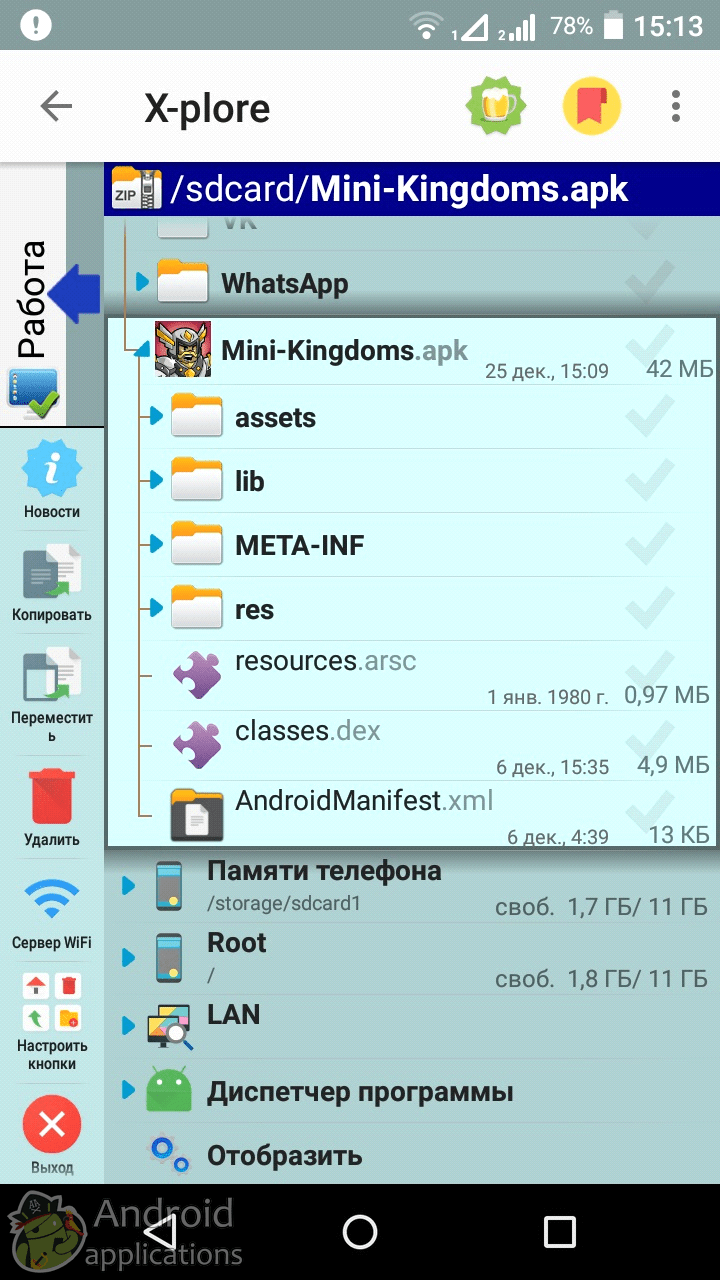
Task: Open the bookmarks icon
Action: point(591,106)
